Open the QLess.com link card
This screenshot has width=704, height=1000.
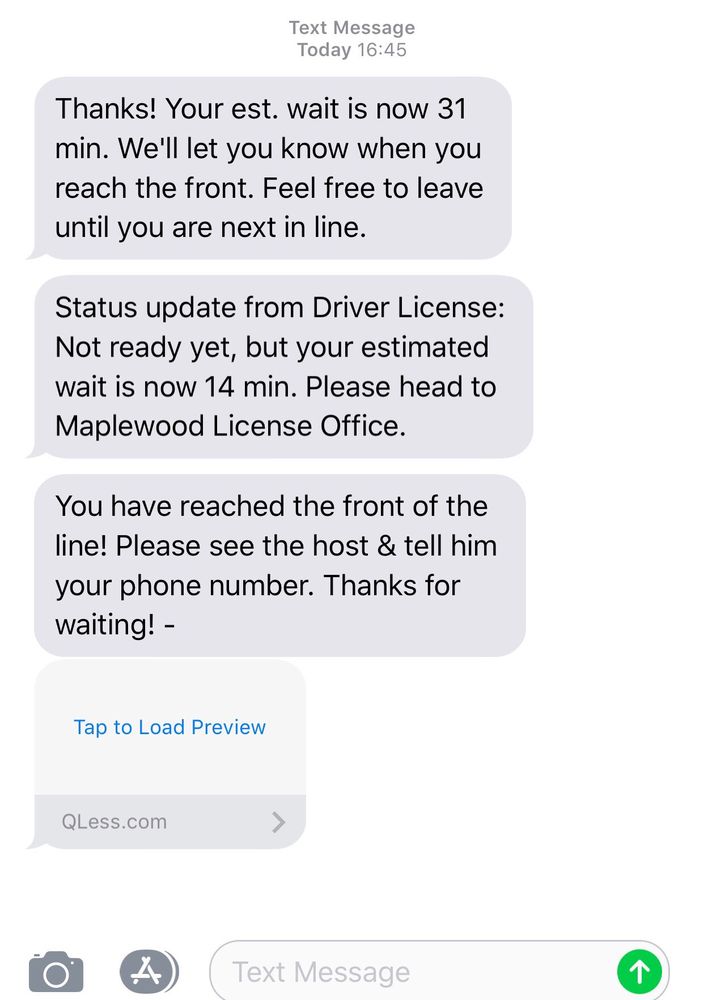pos(170,822)
